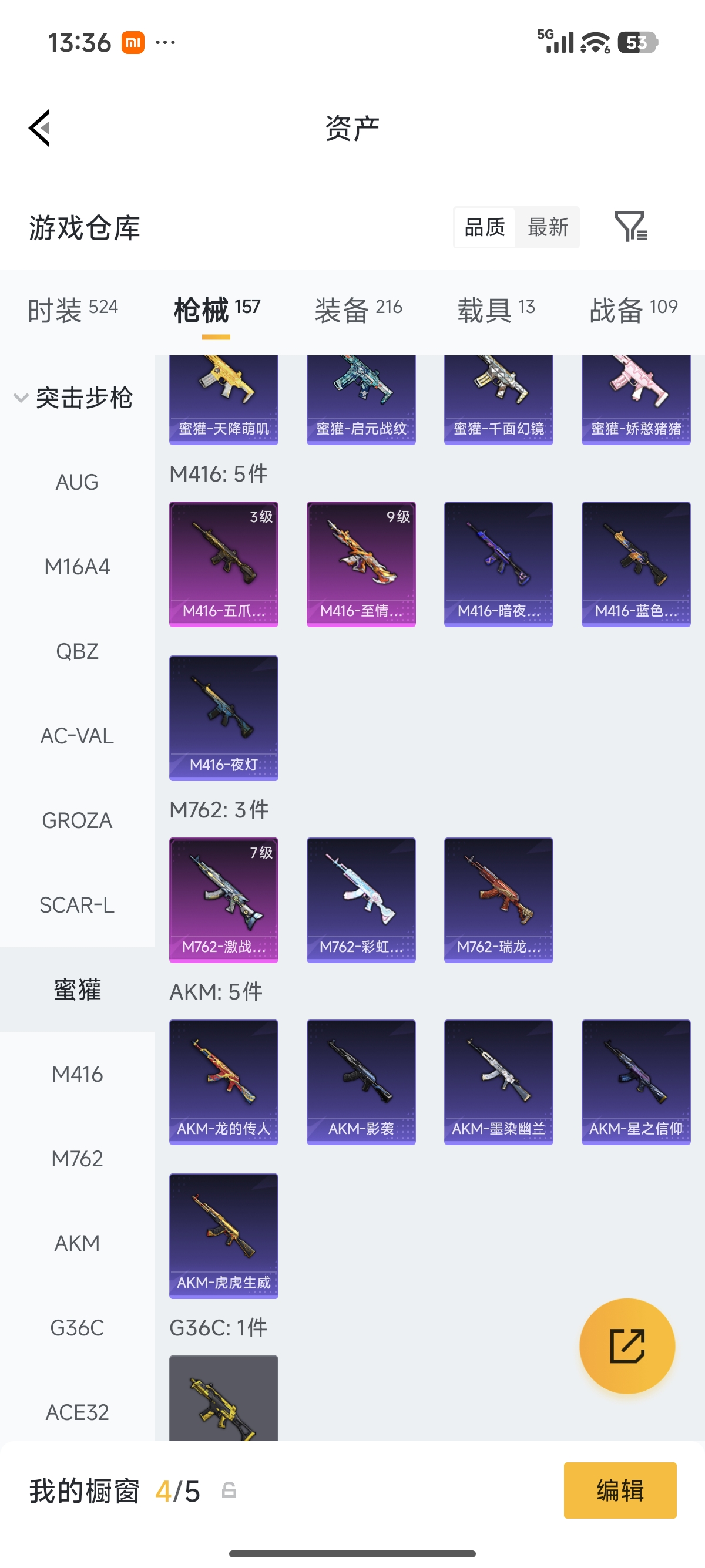The height and width of the screenshot is (1568, 705).
Task: View the AKM-虎虎生威 skin
Action: pyautogui.click(x=223, y=1236)
